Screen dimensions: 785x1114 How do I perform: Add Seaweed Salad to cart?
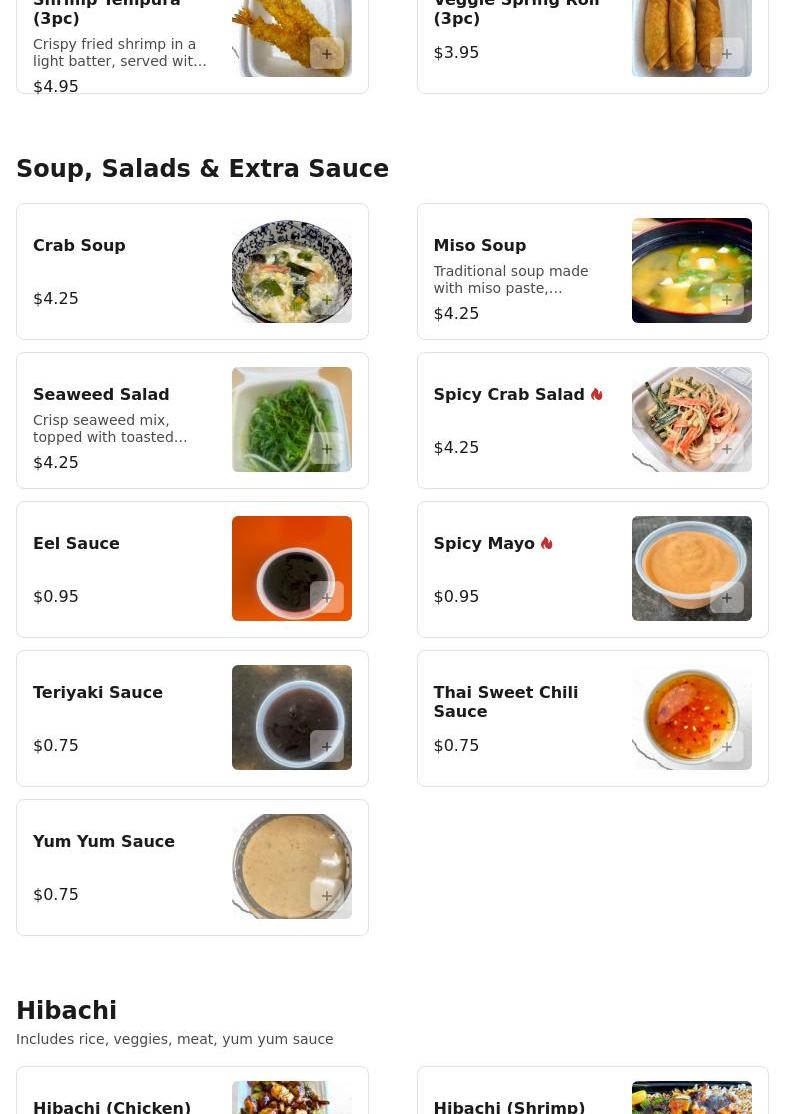[326, 448]
